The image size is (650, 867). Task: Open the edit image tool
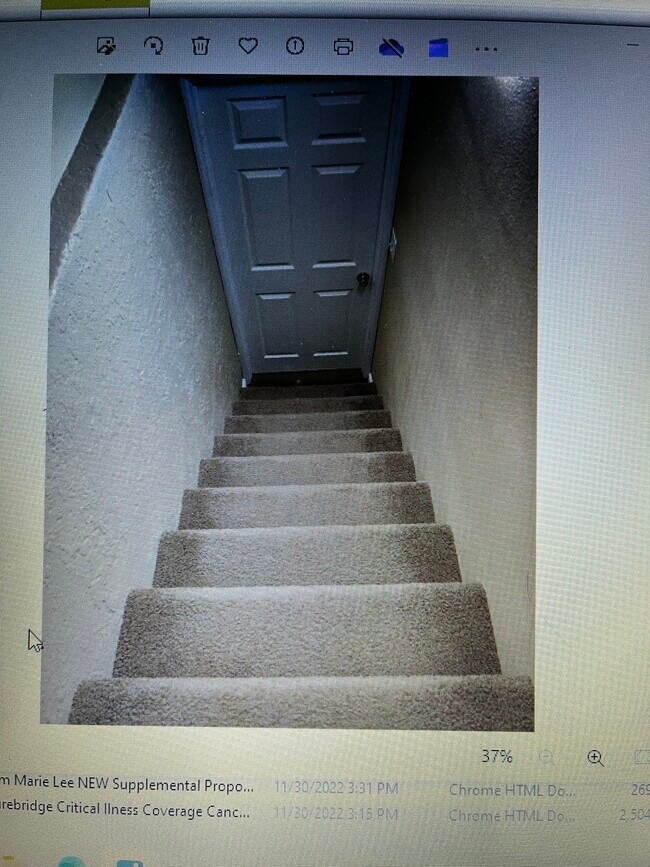[106, 46]
